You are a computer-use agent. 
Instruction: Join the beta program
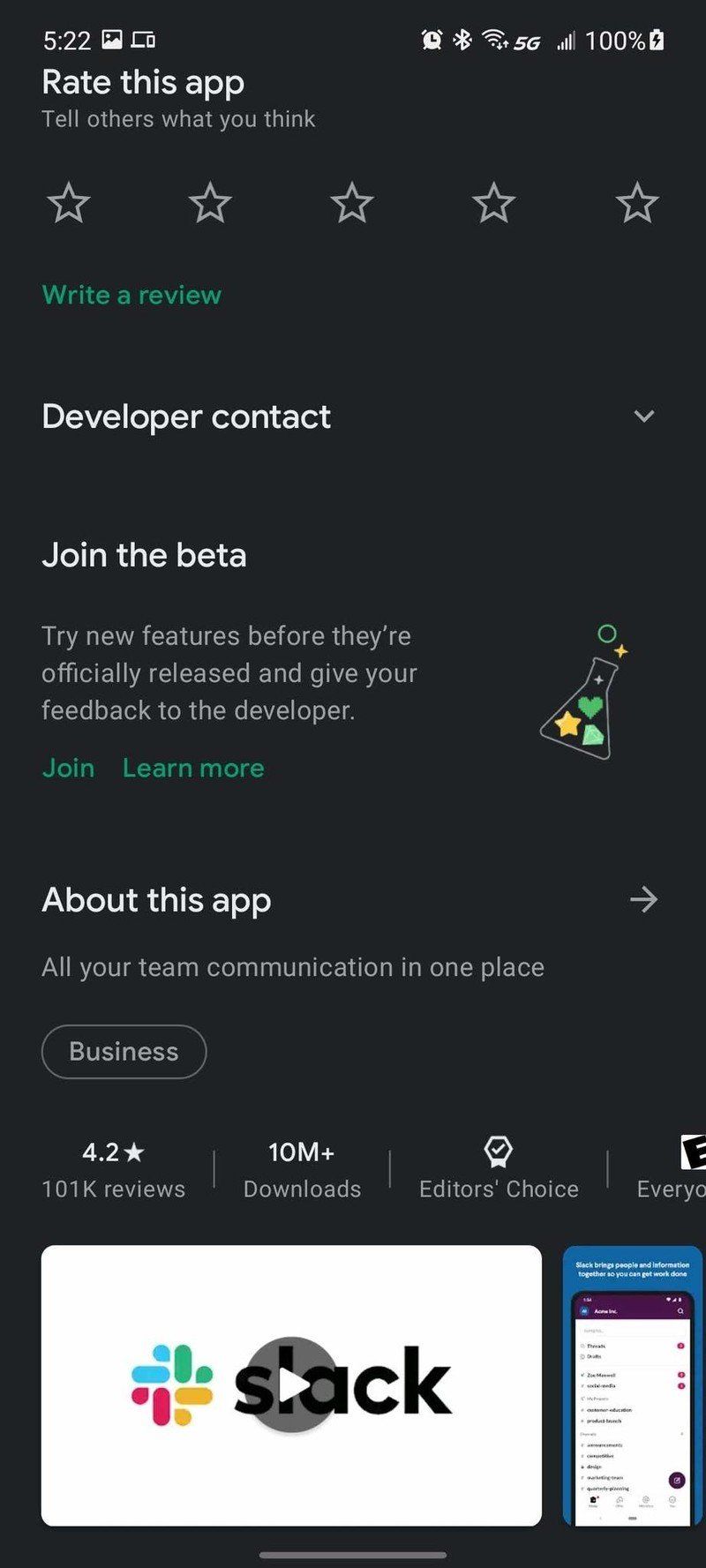coord(68,768)
